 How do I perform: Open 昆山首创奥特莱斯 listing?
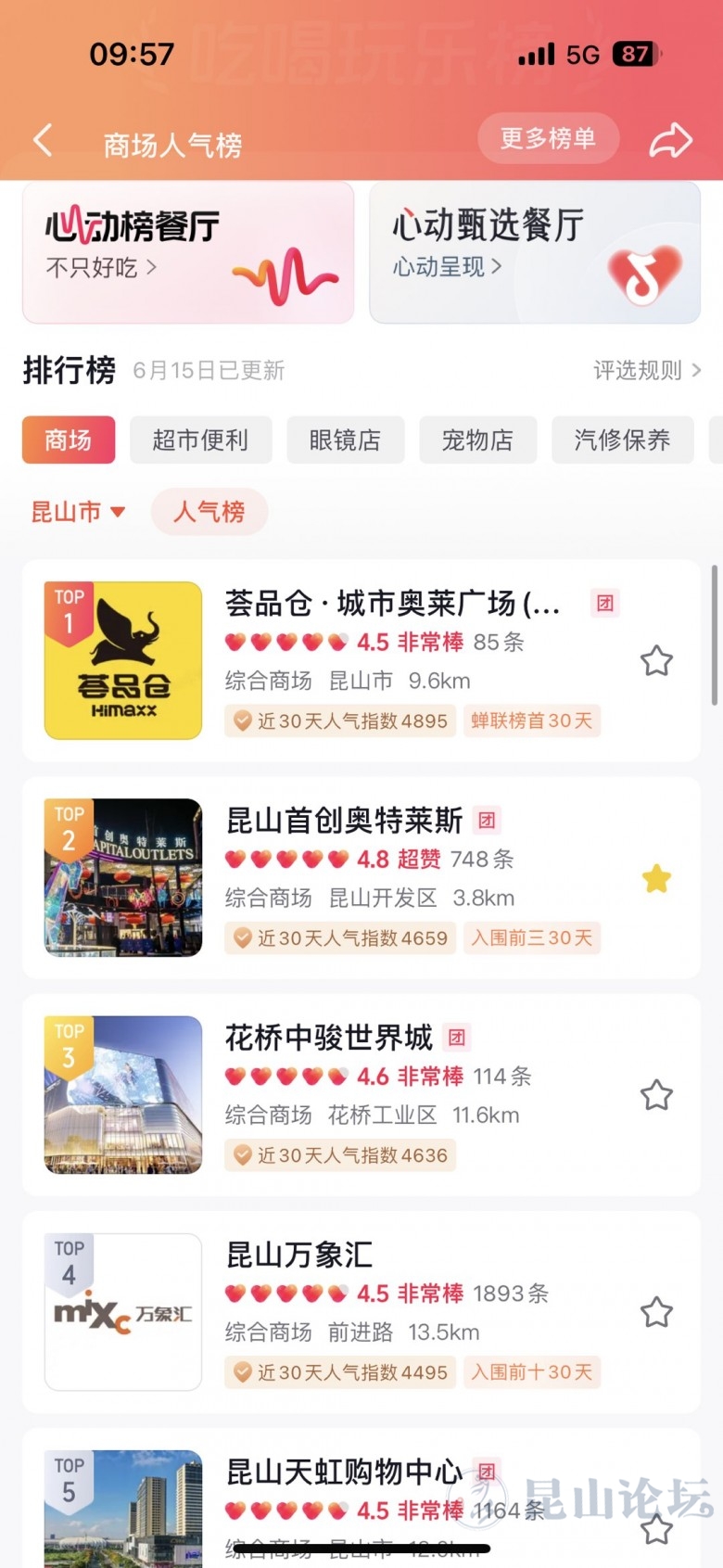click(345, 821)
